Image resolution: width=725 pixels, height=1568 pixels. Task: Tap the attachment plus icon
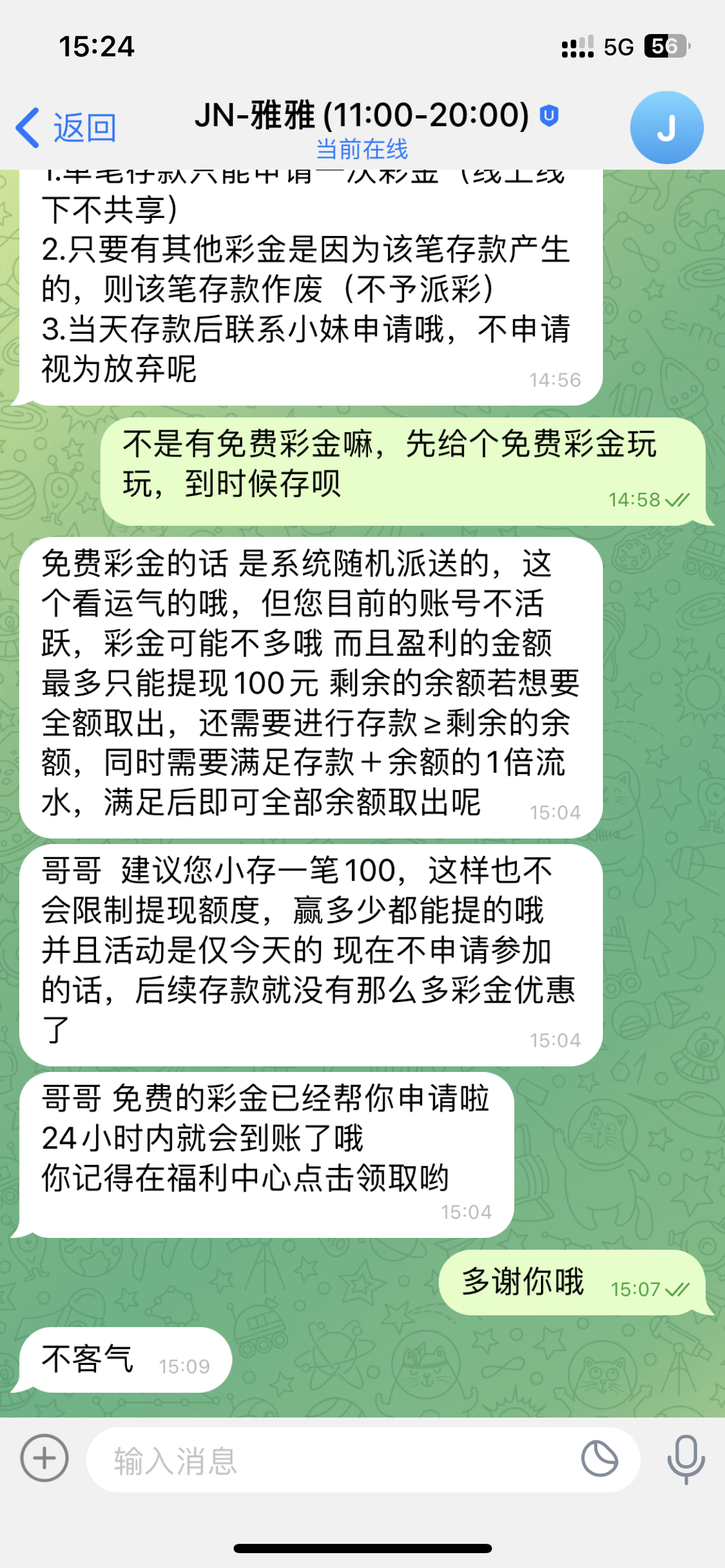45,1458
